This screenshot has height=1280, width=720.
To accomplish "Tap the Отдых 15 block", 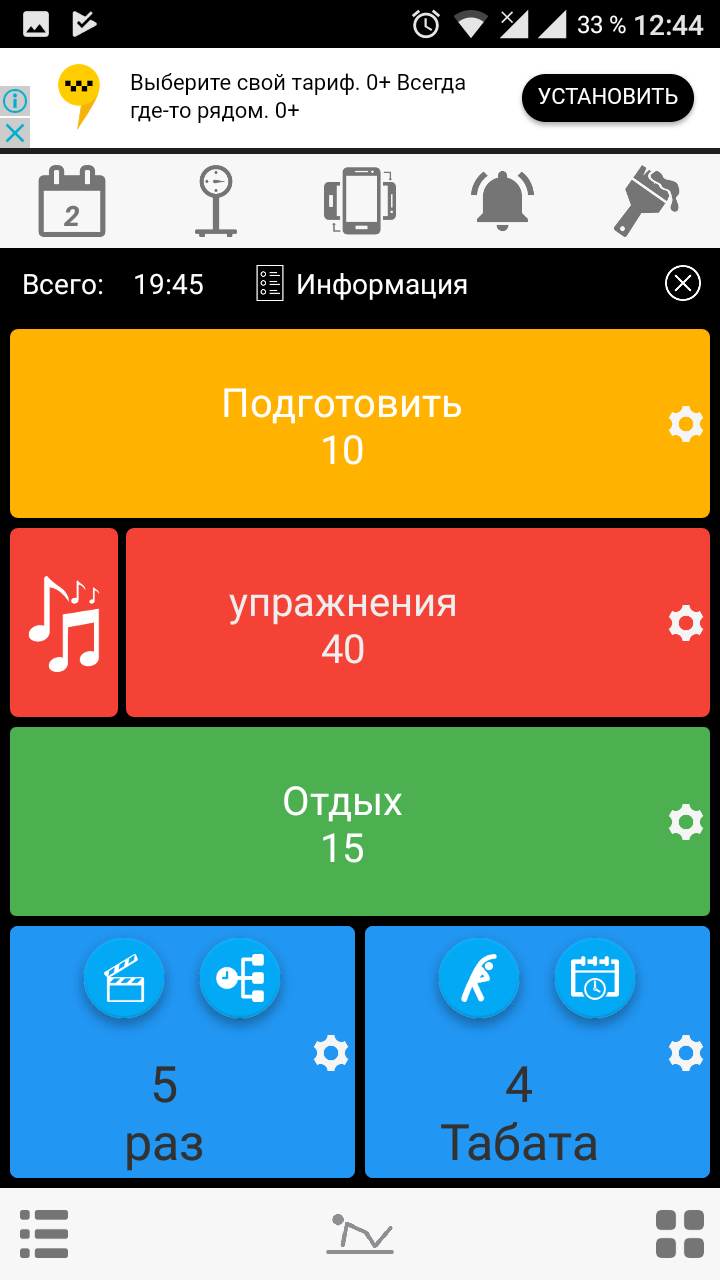I will (340, 822).
